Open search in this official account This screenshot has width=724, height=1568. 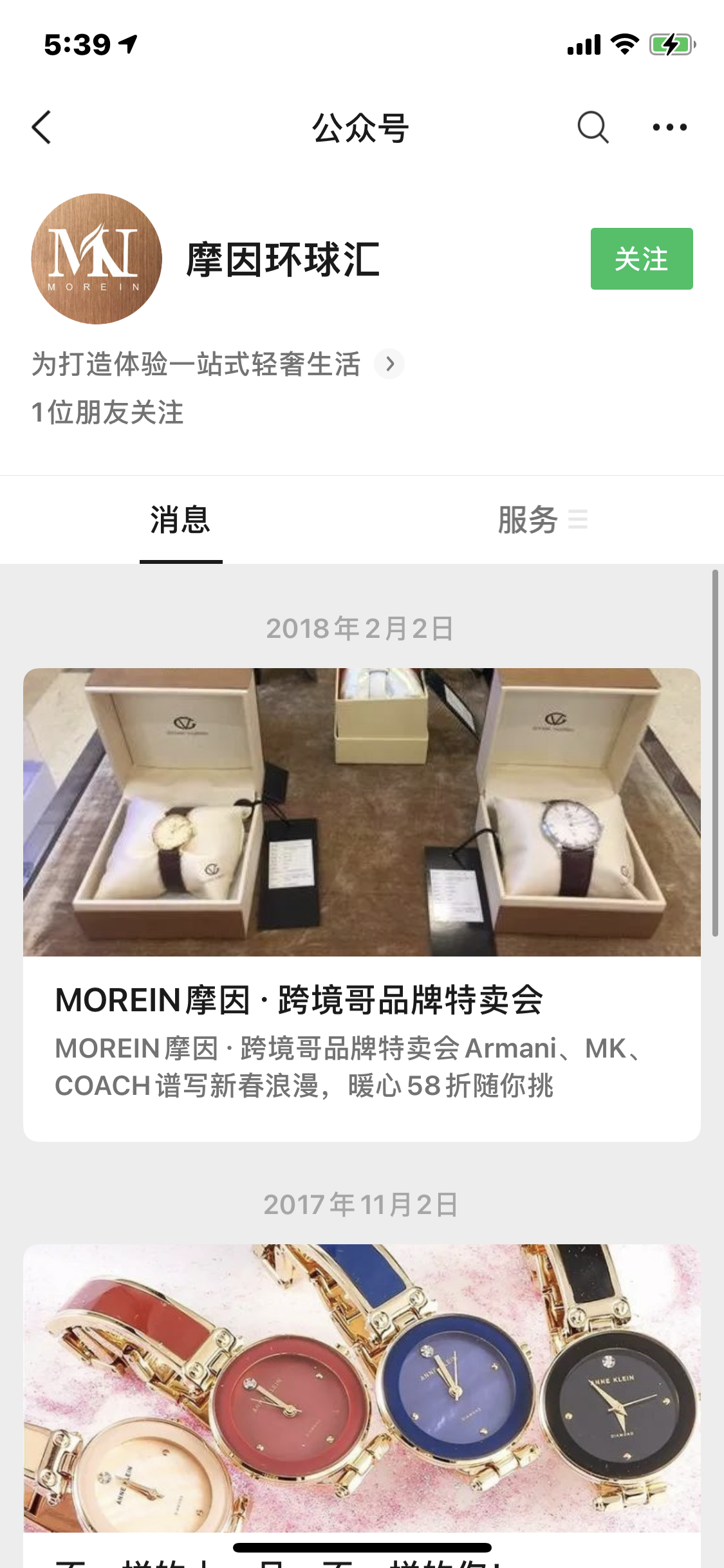[x=592, y=127]
